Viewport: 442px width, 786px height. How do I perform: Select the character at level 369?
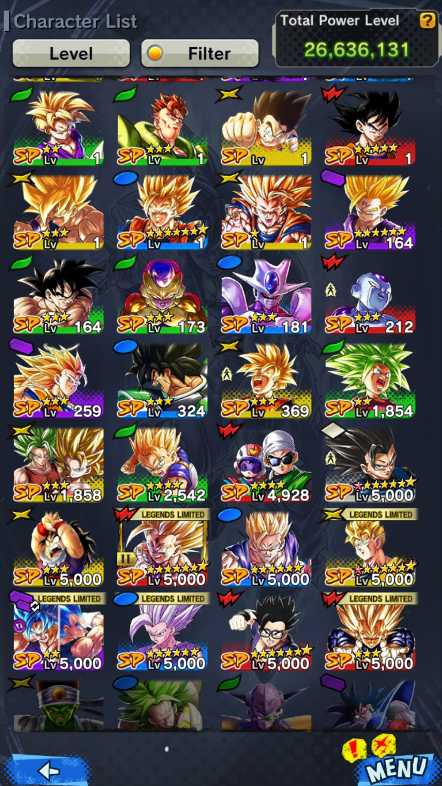(266, 380)
